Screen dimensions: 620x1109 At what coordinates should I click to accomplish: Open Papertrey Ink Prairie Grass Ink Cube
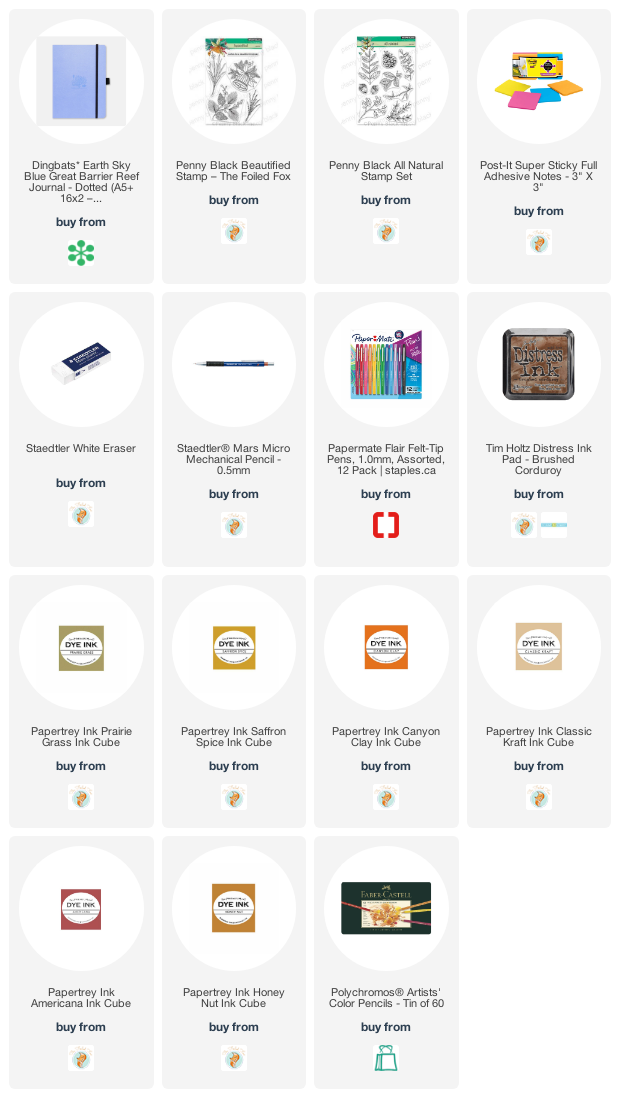(x=81, y=646)
